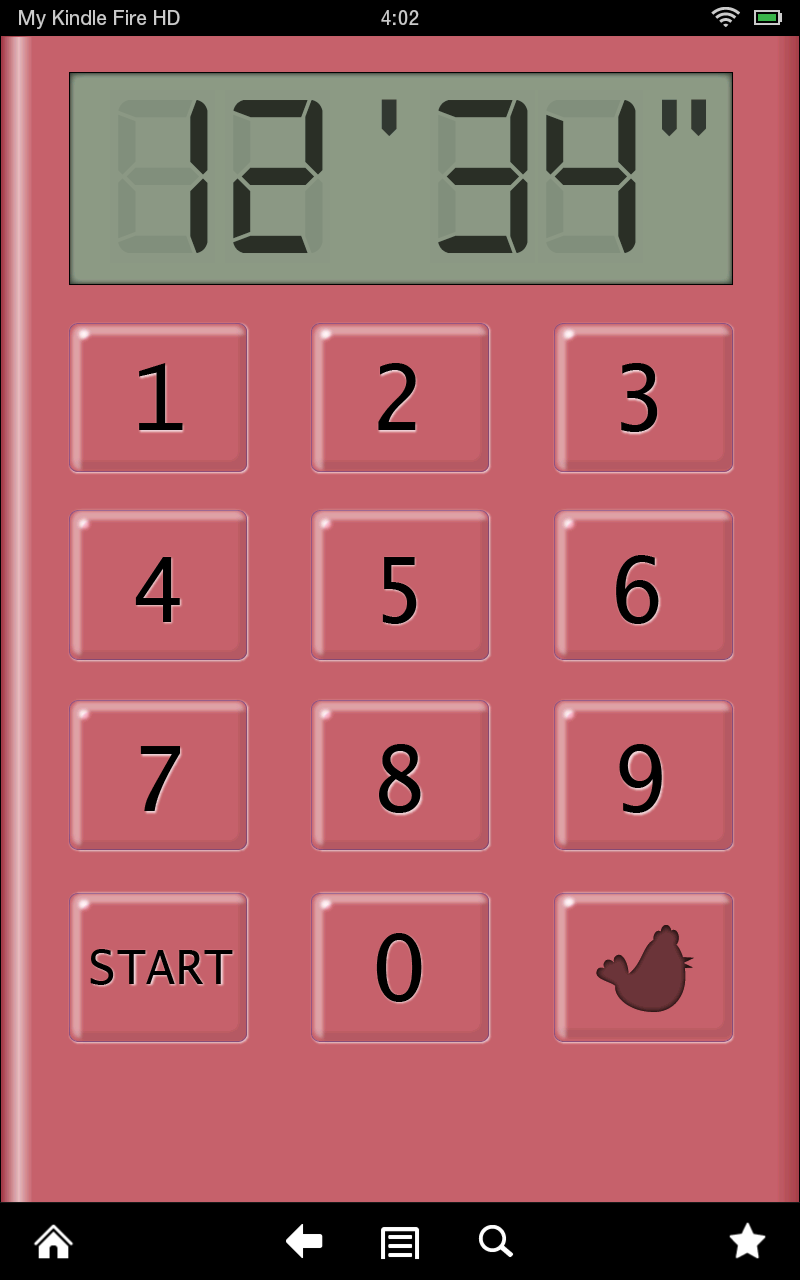This screenshot has height=1280, width=800.
Task: Open the menu in the bottom bar
Action: pyautogui.click(x=400, y=1242)
